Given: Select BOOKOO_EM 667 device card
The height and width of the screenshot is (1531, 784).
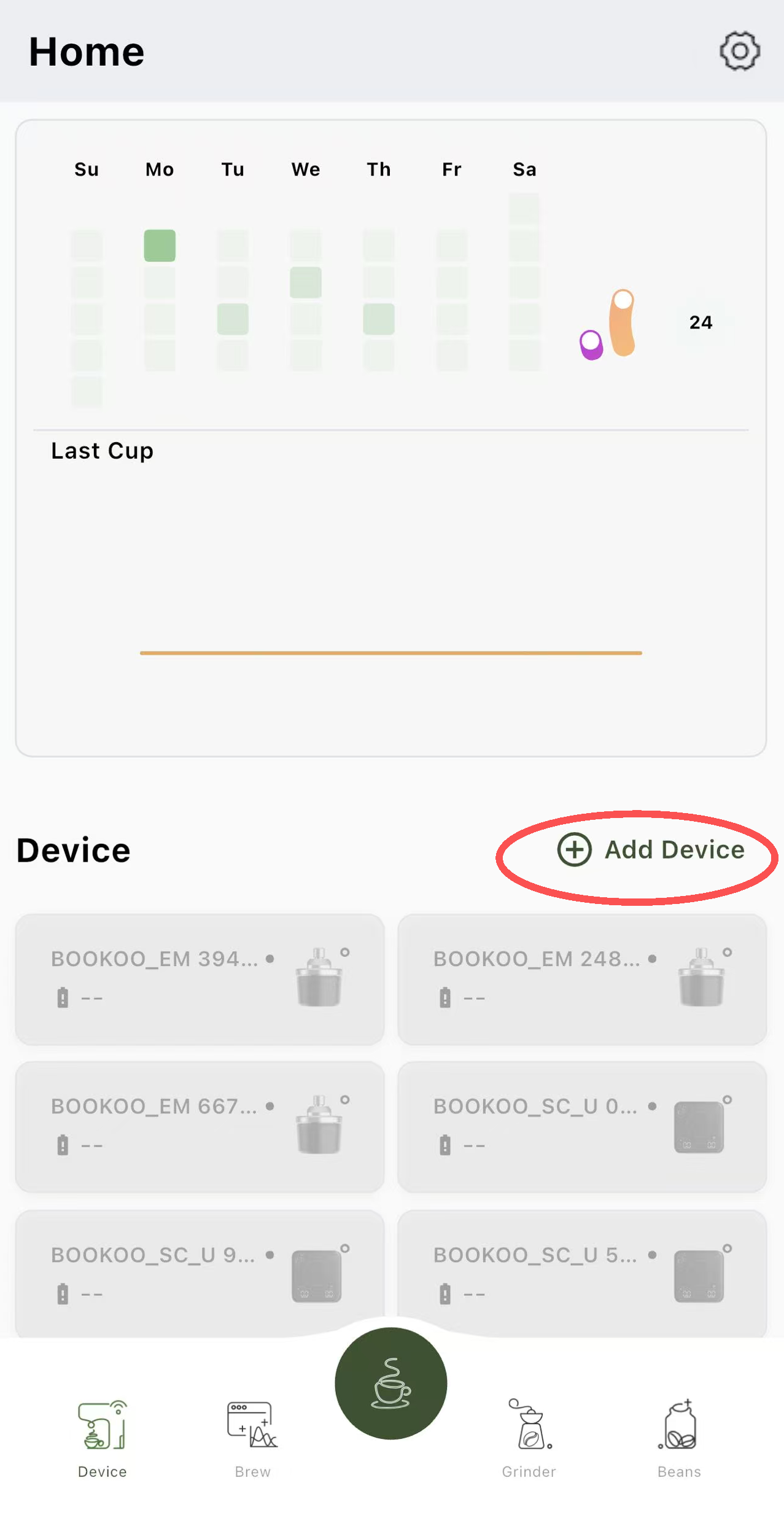Looking at the screenshot, I should [x=200, y=1126].
